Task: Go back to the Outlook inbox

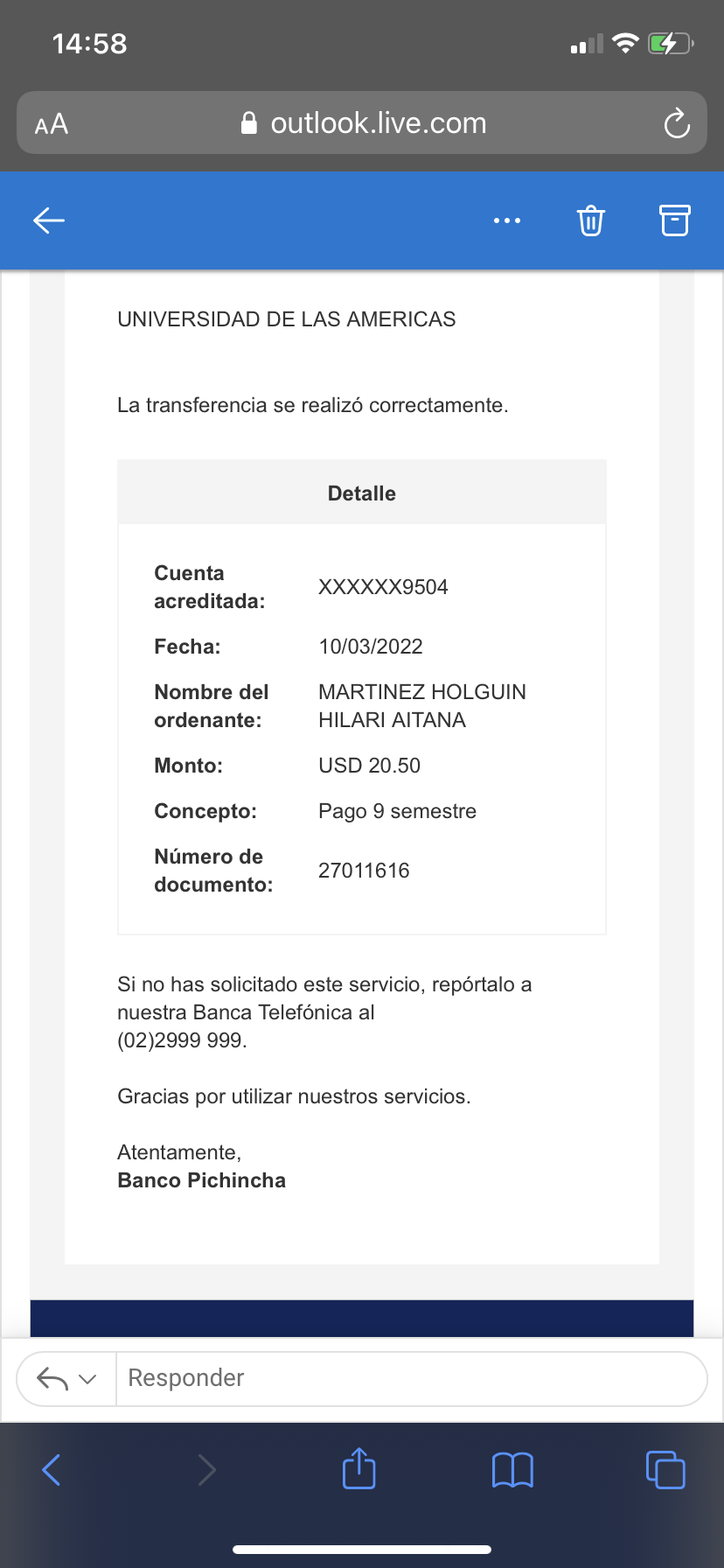Action: point(49,220)
